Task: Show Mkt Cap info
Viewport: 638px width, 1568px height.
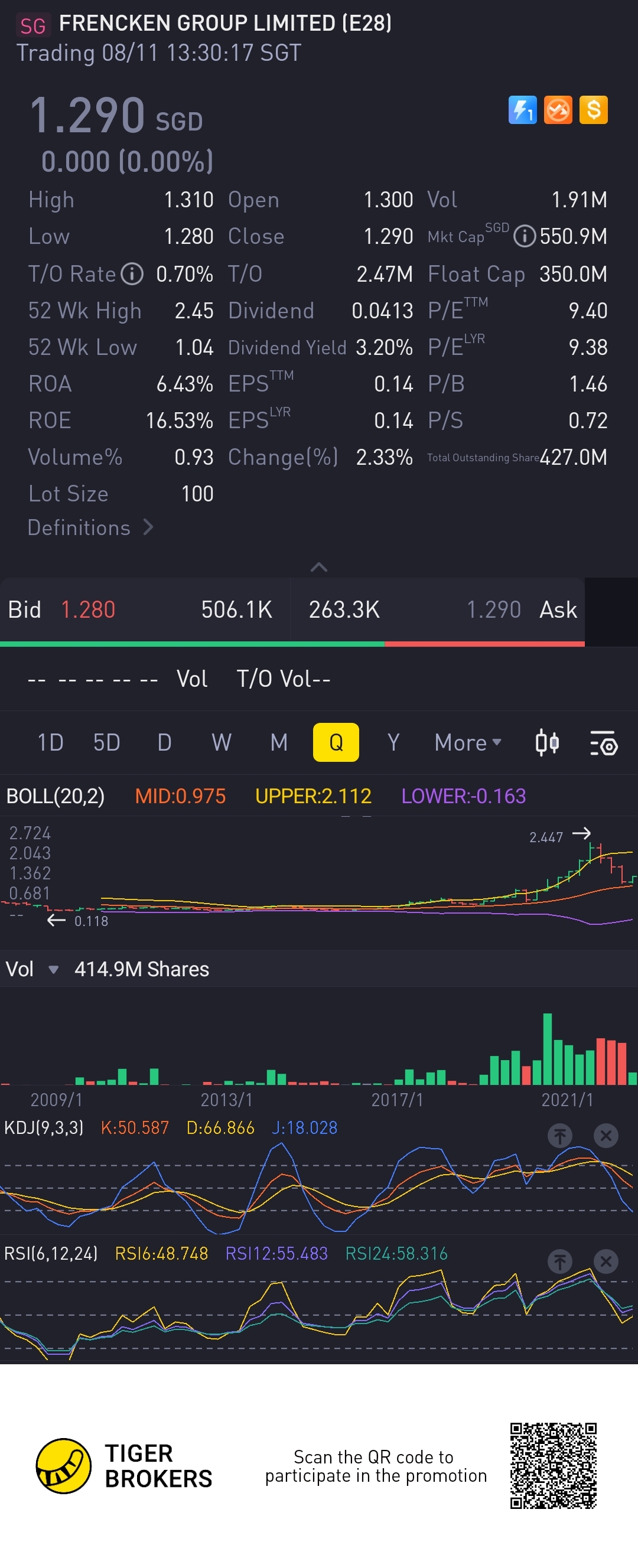Action: coord(524,236)
